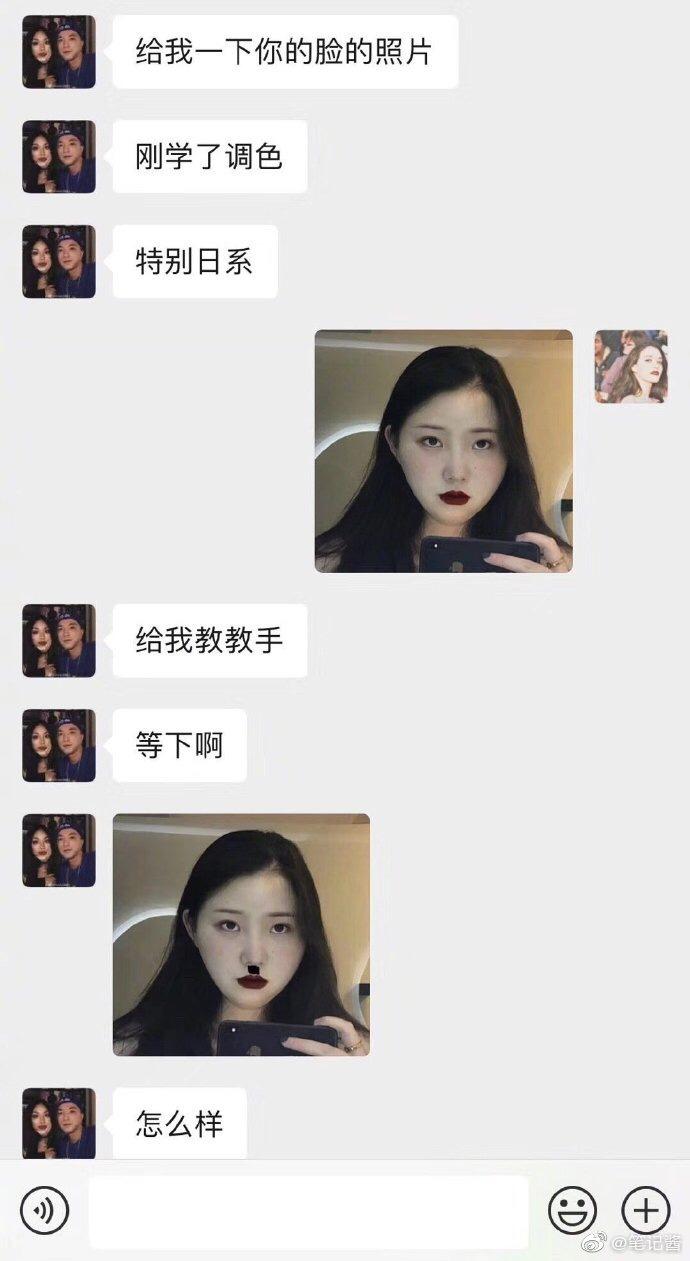Open the emoji picker
Screen dimensions: 690x1261
pyautogui.click(x=572, y=1211)
